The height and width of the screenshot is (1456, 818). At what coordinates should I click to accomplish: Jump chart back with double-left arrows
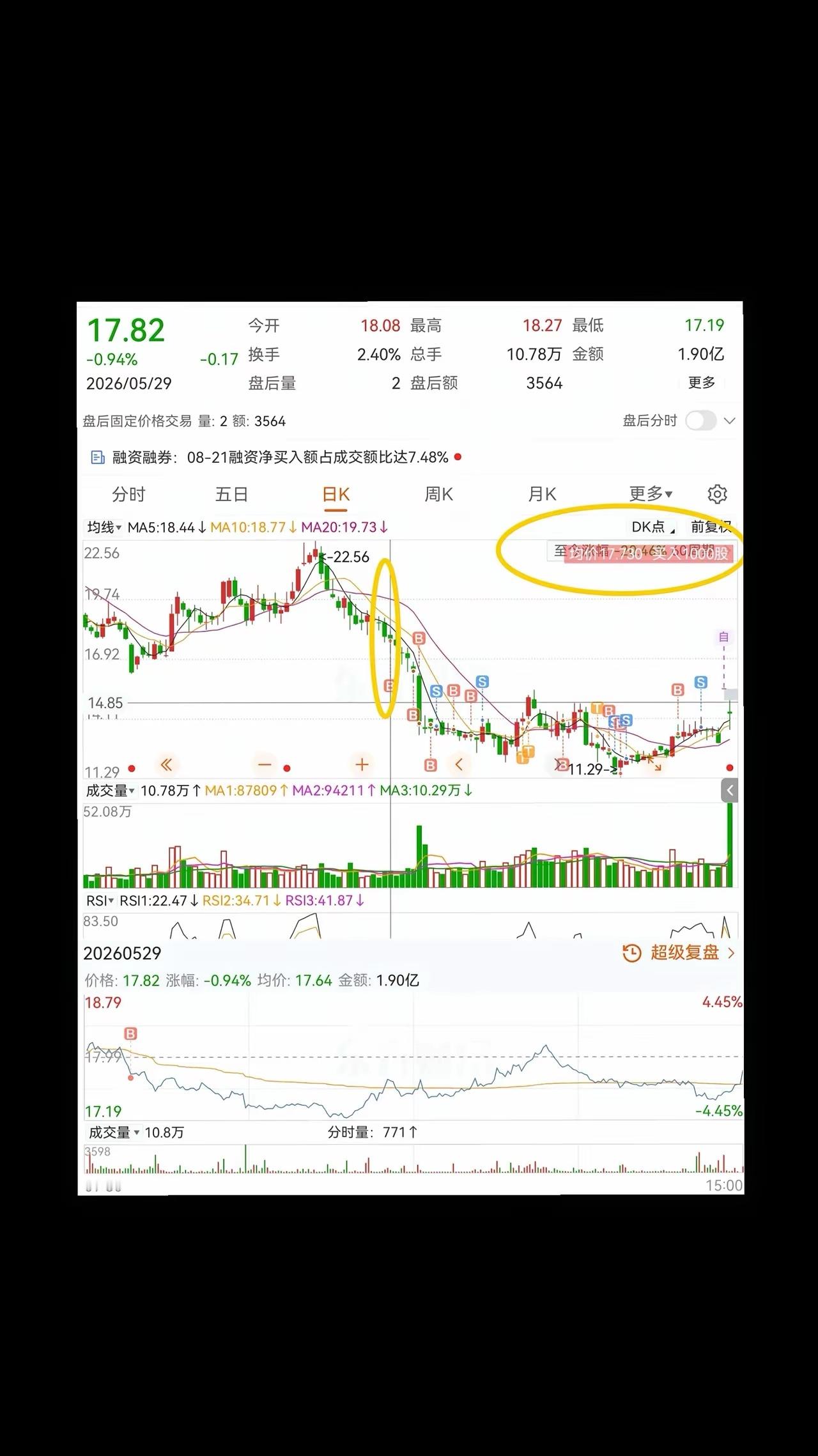pyautogui.click(x=167, y=764)
